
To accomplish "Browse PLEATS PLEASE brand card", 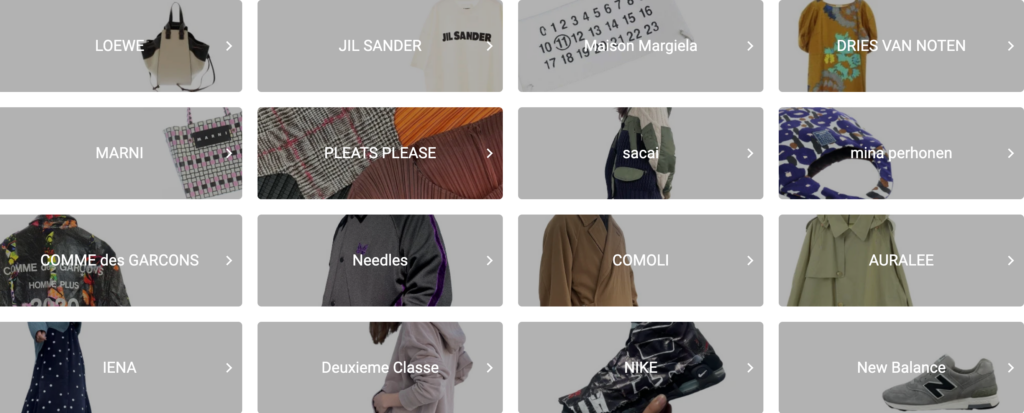I will click(380, 153).
